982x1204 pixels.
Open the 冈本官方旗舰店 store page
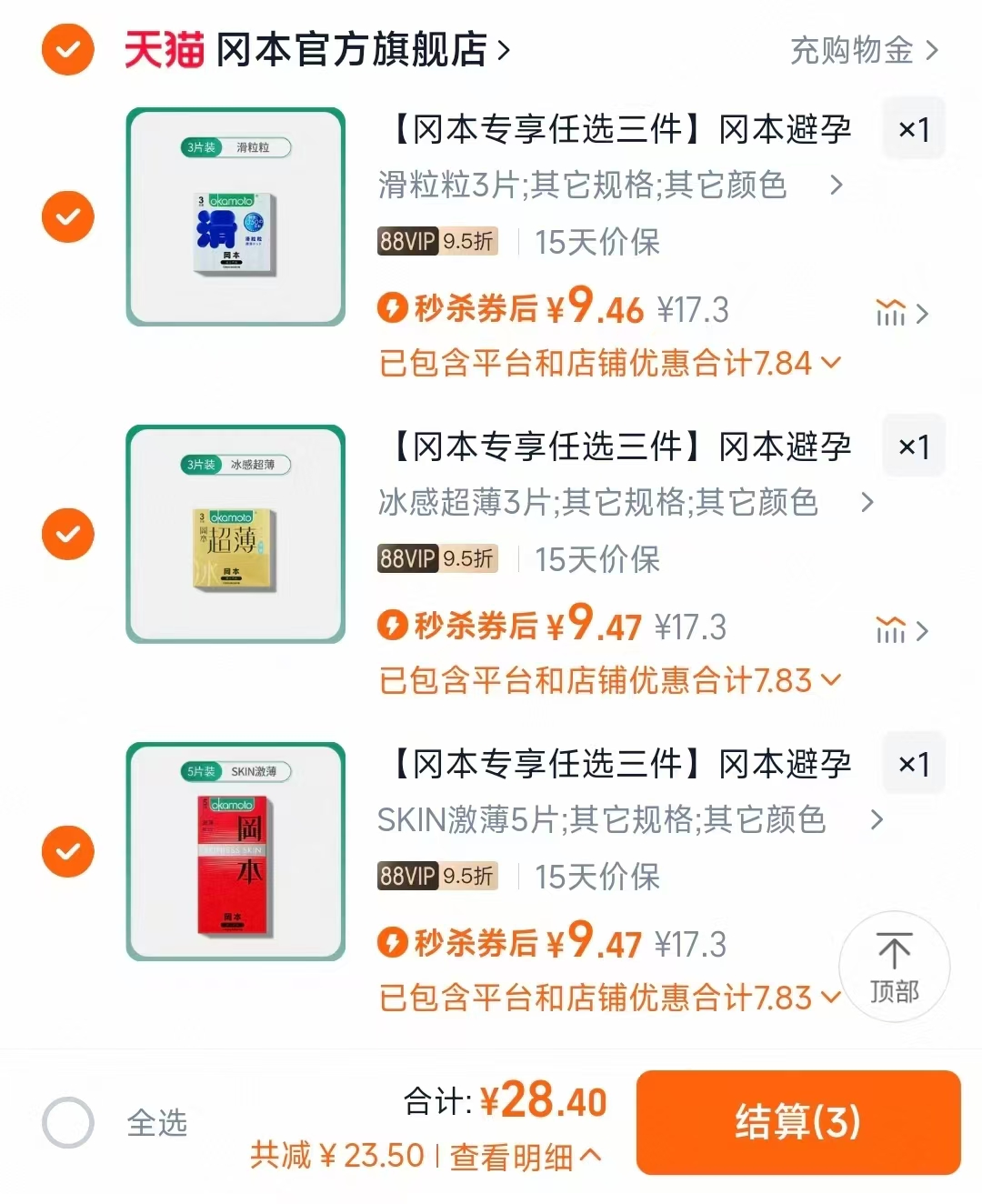355,50
